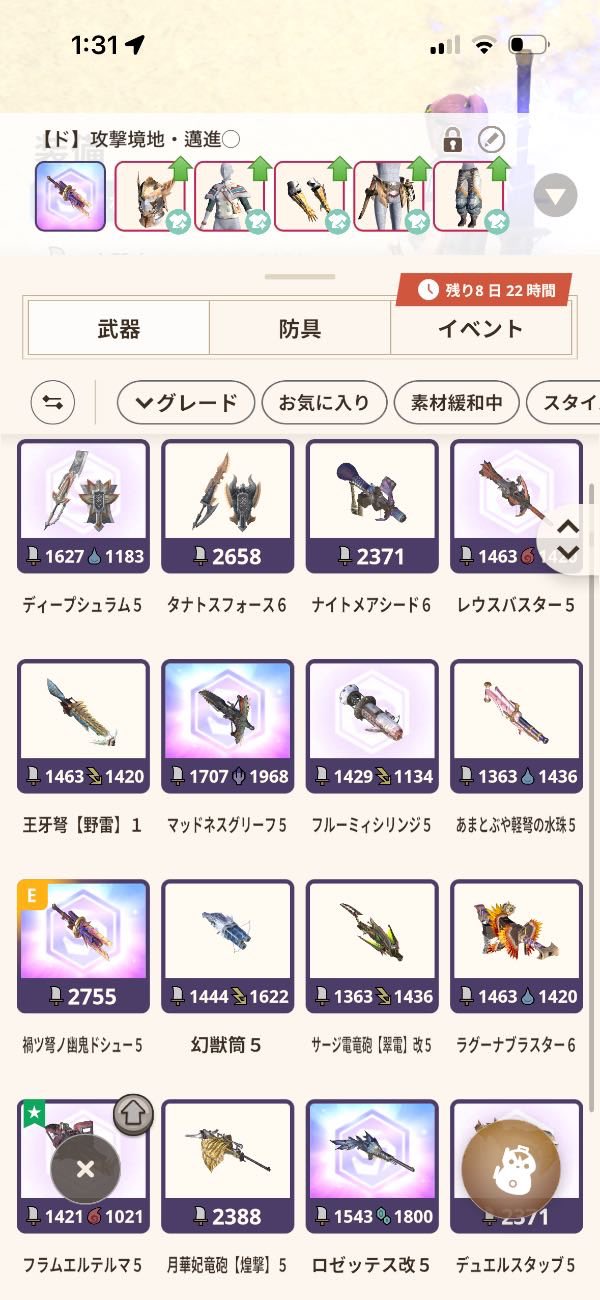Close the panel with the X button
Viewport: 600px width, 1300px height.
click(85, 1168)
